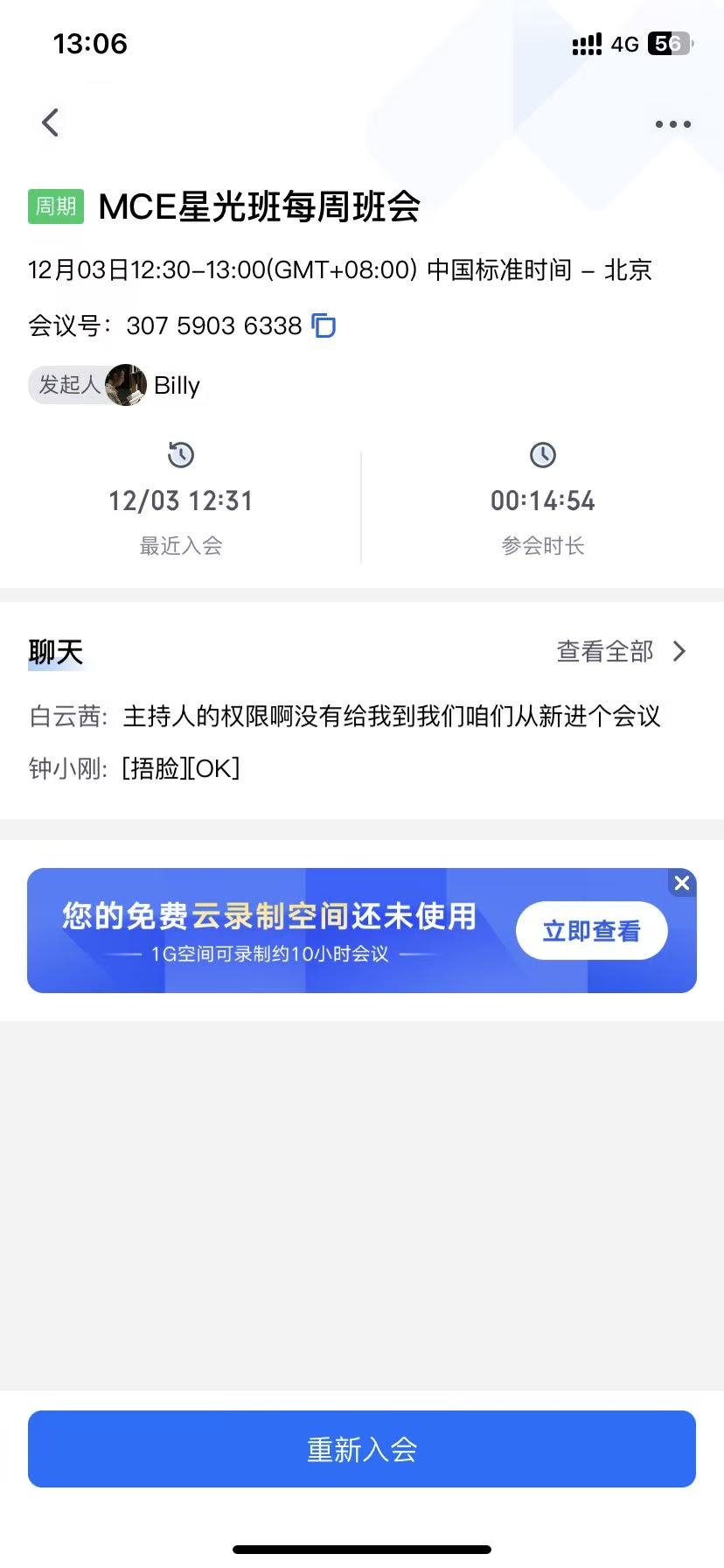
Task: Click the participation duration clock icon
Action: 543,455
